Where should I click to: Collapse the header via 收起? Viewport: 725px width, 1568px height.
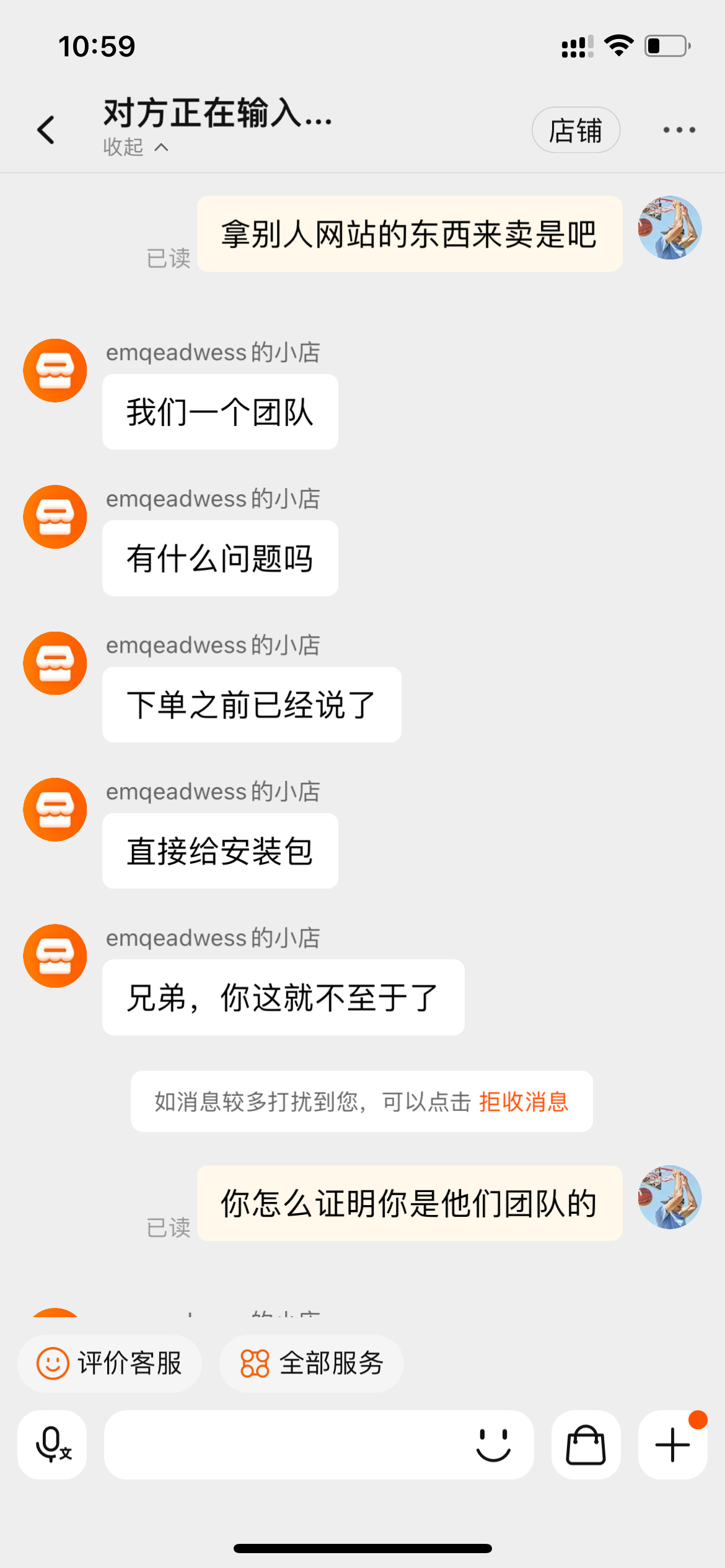[x=135, y=147]
